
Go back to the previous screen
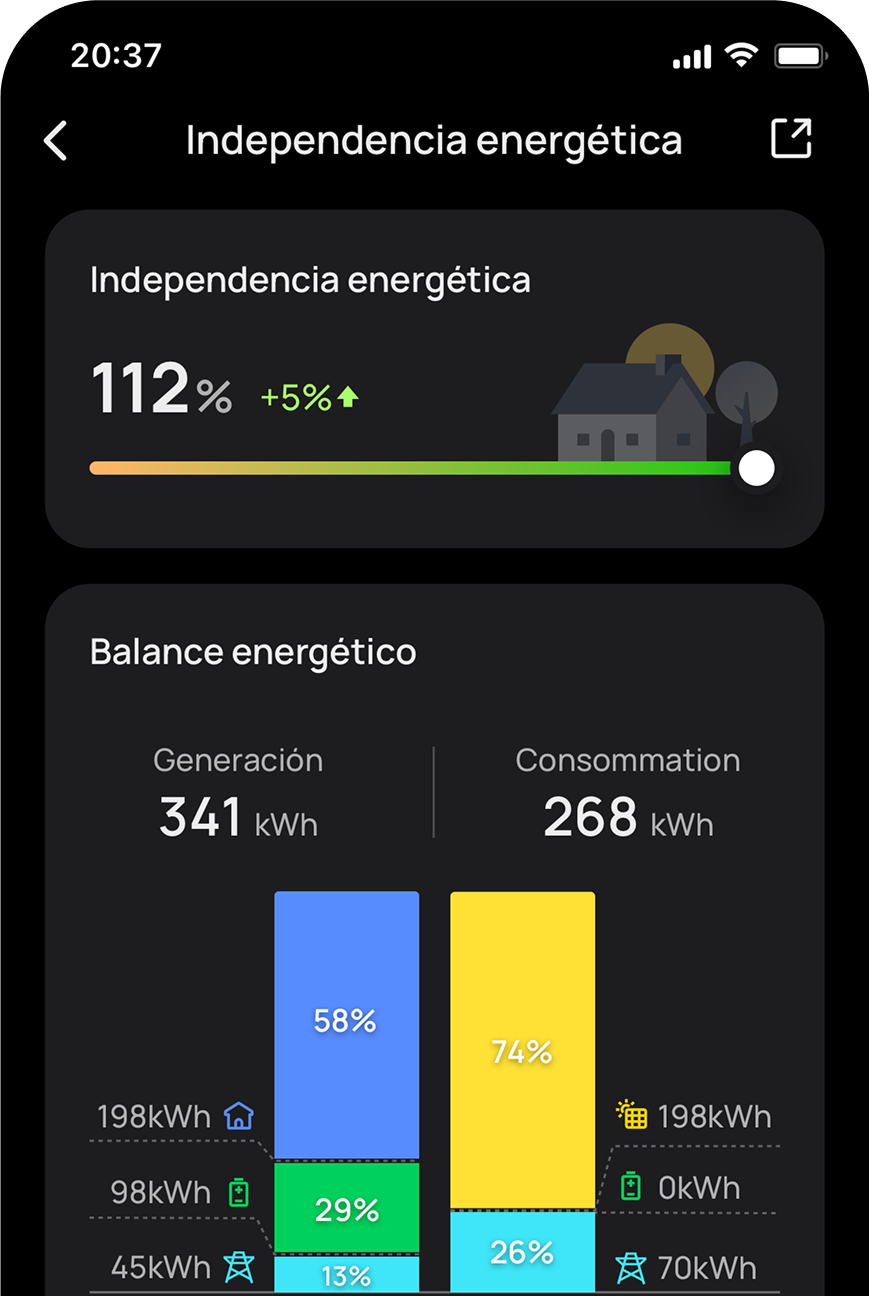(56, 141)
